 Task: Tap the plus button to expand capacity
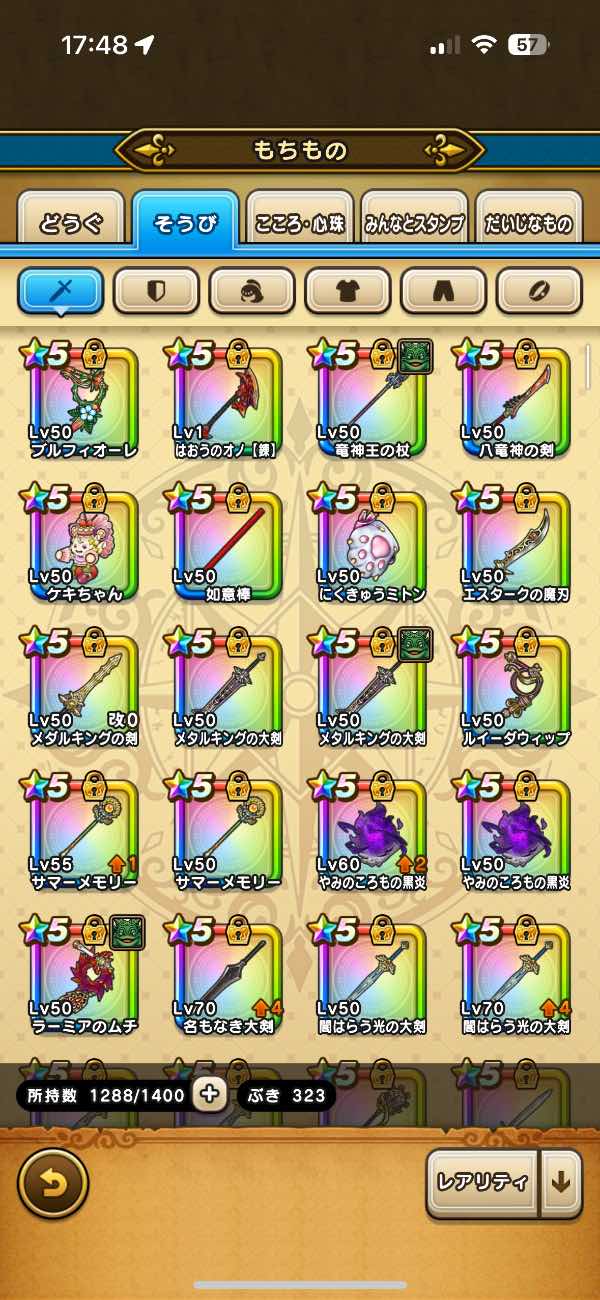[209, 1094]
